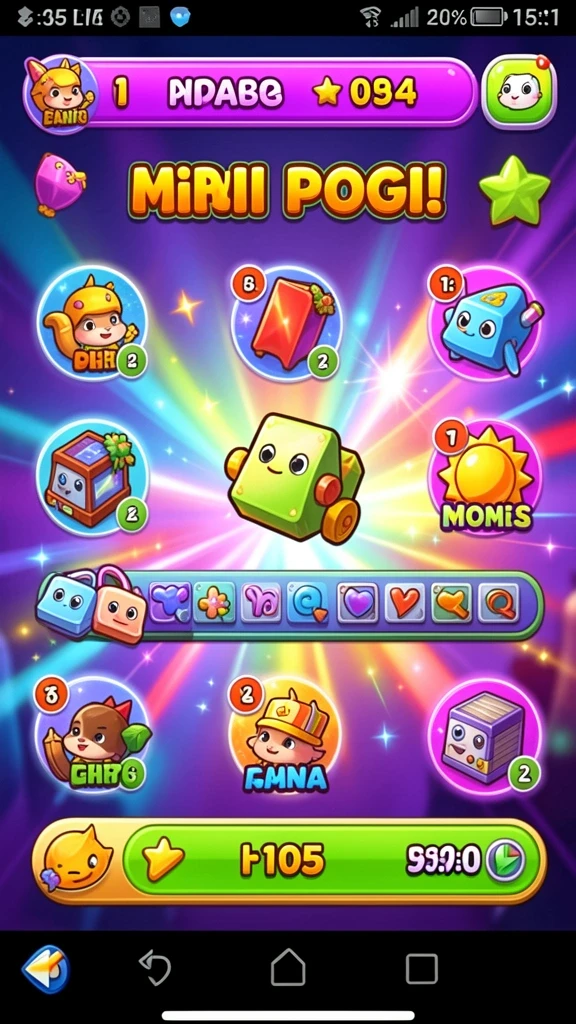This screenshot has height=1024, width=576.
Task: Open the red book circle with badge 6
Action: click(286, 323)
